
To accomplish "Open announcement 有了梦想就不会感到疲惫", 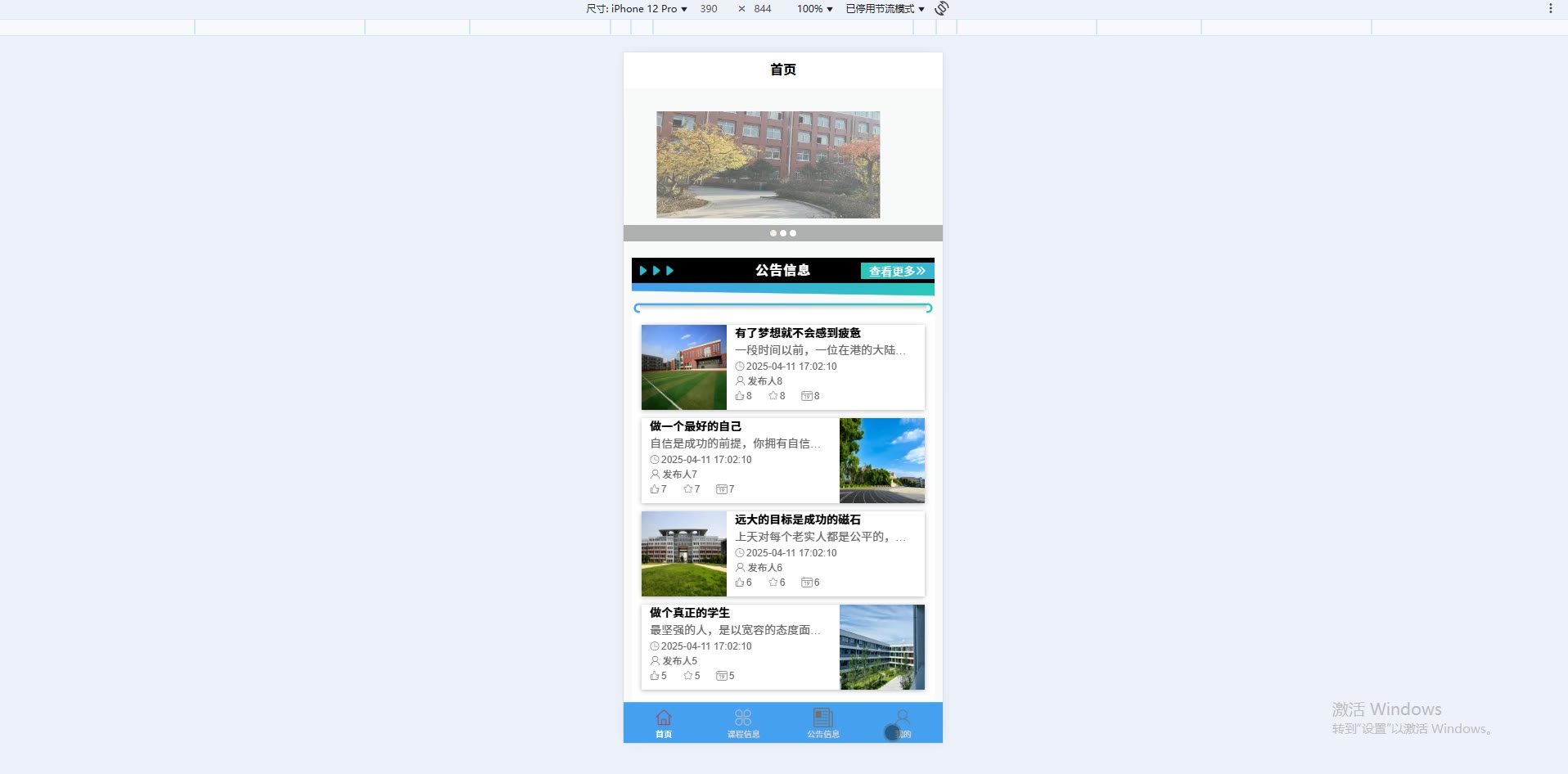I will point(797,333).
